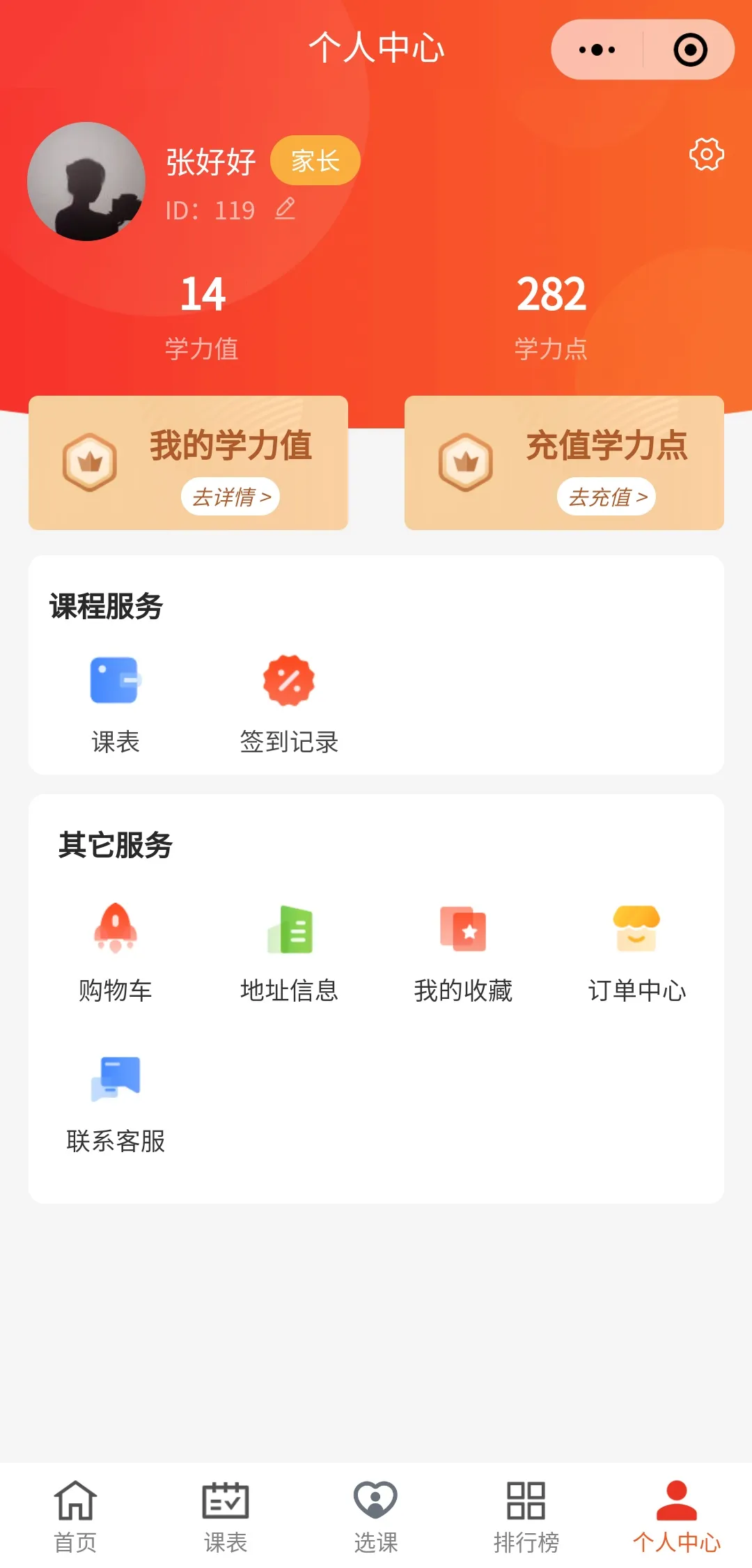
Task: Open 订单中心 order center
Action: (x=636, y=952)
